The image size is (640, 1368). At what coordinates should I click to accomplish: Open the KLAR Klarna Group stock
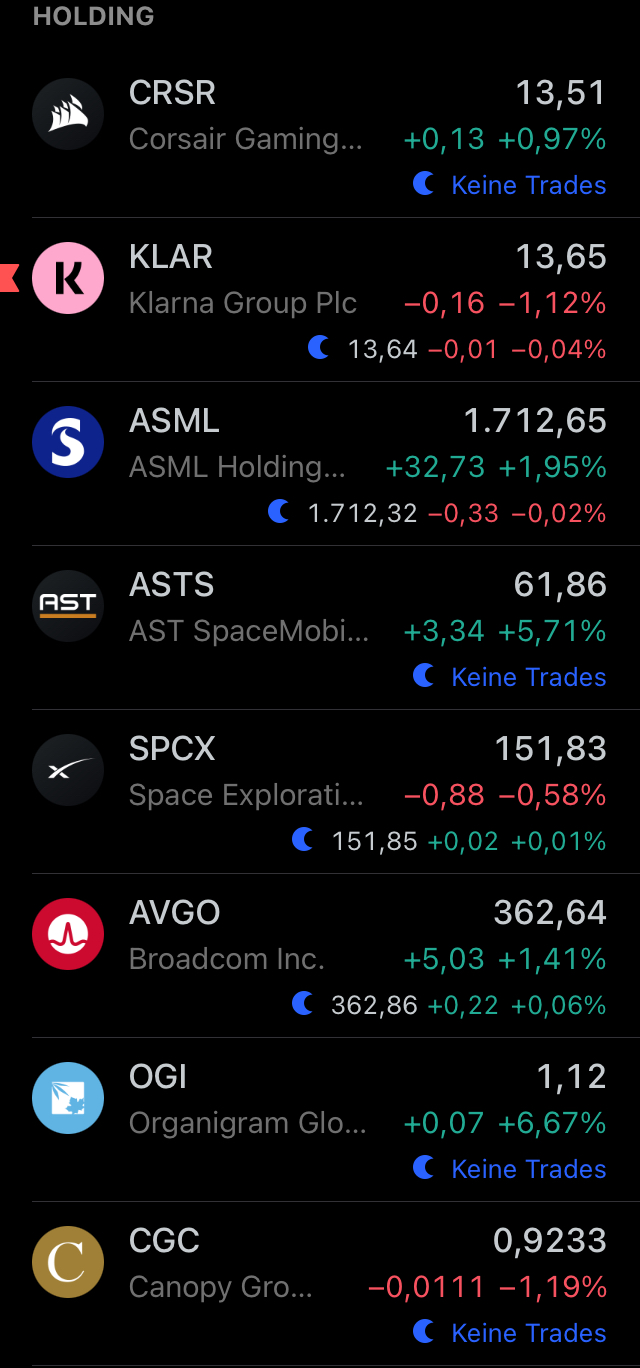pyautogui.click(x=320, y=300)
